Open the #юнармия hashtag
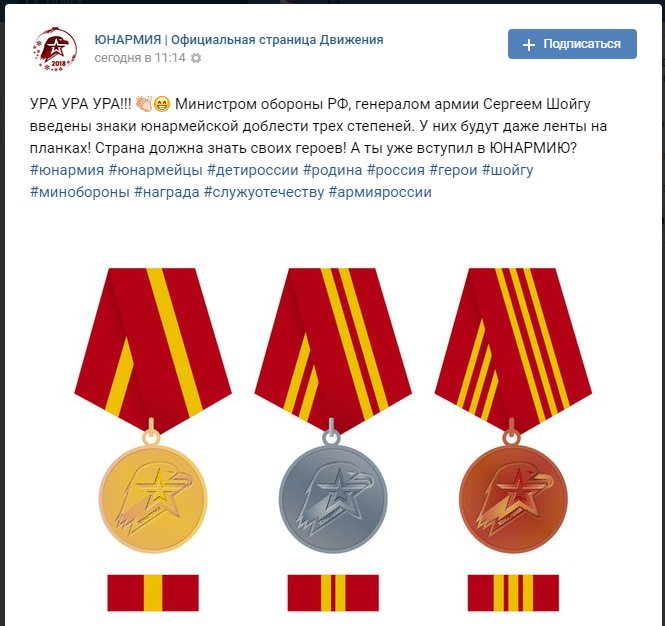 66,170
